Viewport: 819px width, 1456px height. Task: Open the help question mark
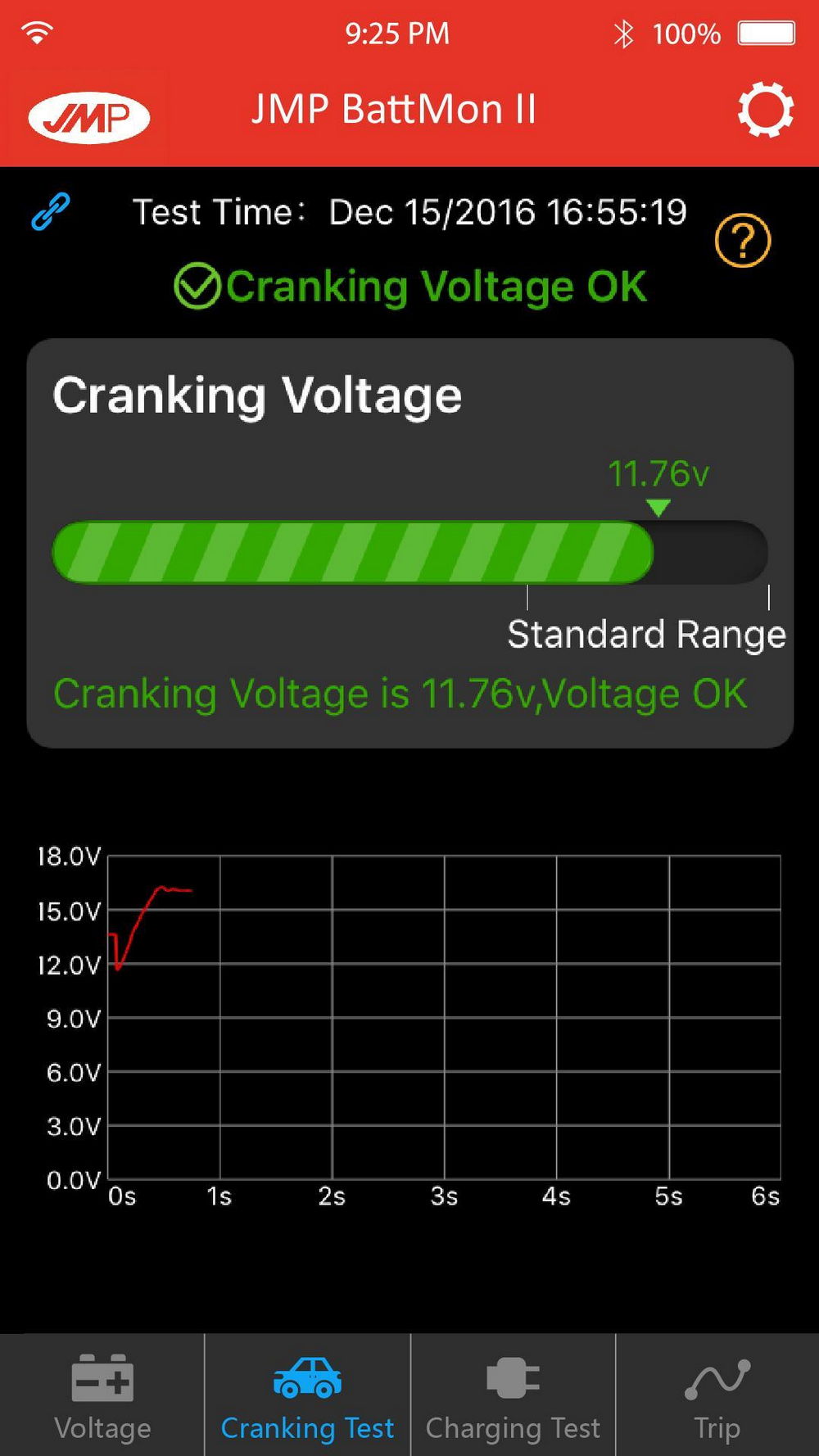743,241
